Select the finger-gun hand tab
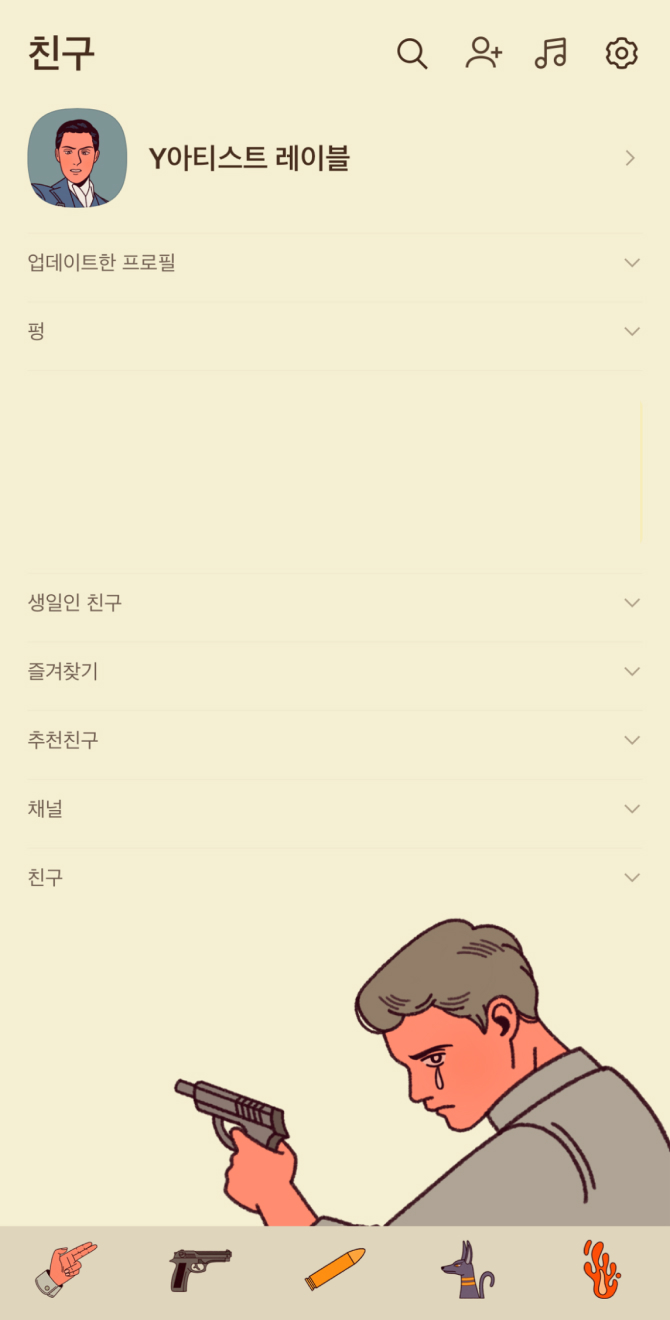670x1320 pixels. click(66, 1270)
